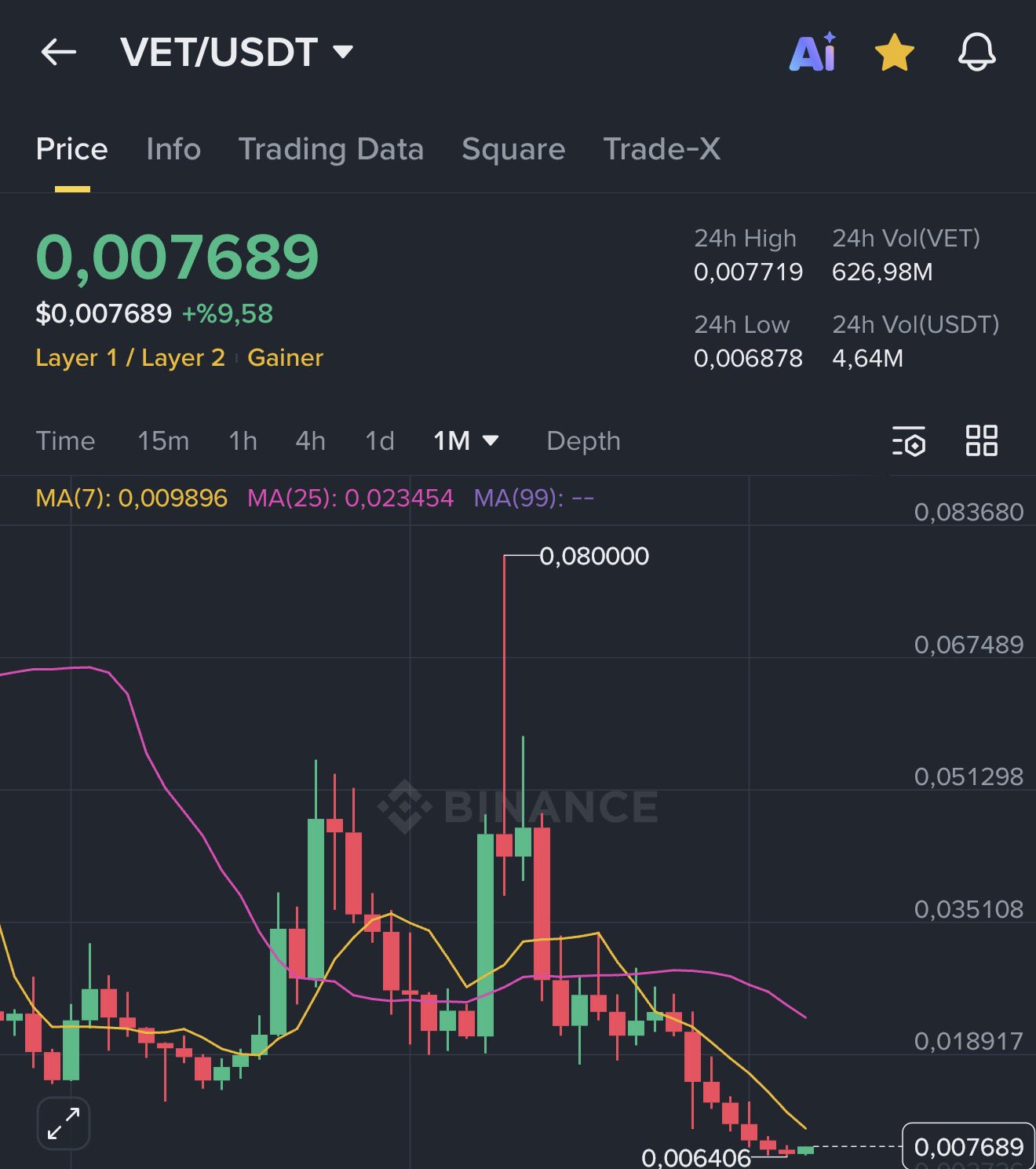Switch to the Trade-X tab
The width and height of the screenshot is (1036, 1169).
662,149
